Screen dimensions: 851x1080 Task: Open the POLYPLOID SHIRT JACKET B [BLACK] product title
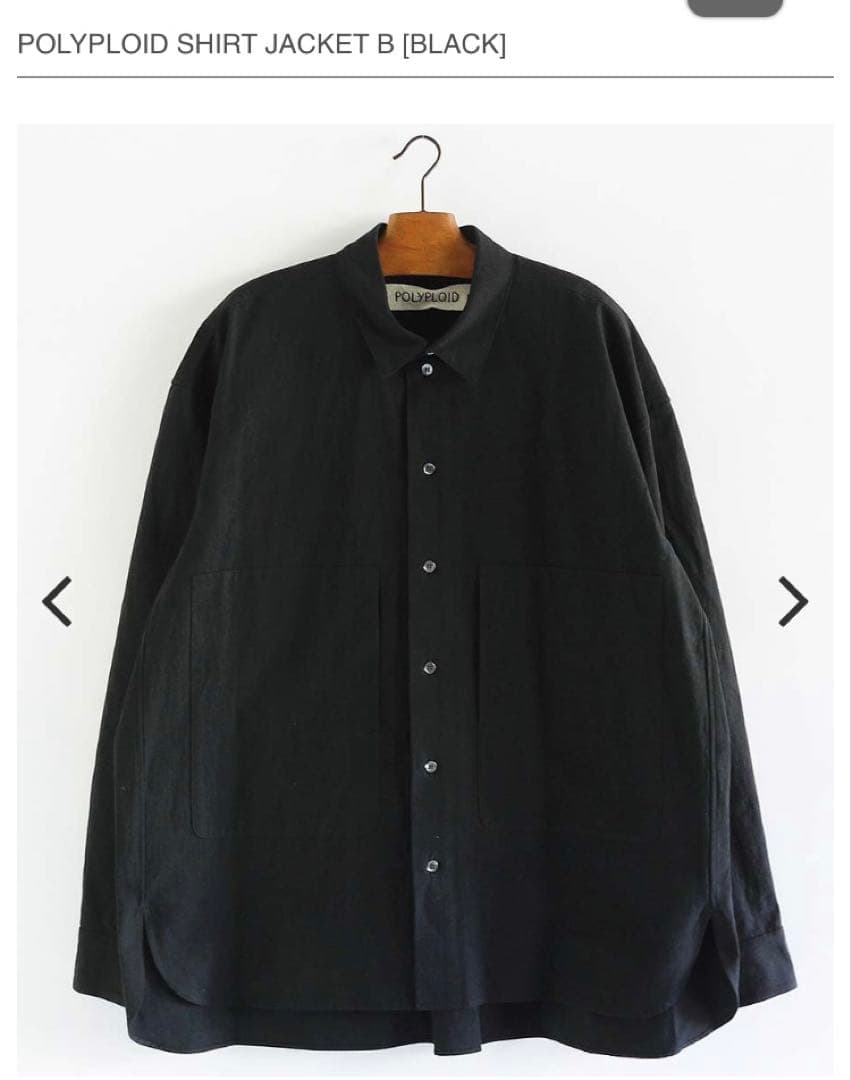(x=260, y=43)
